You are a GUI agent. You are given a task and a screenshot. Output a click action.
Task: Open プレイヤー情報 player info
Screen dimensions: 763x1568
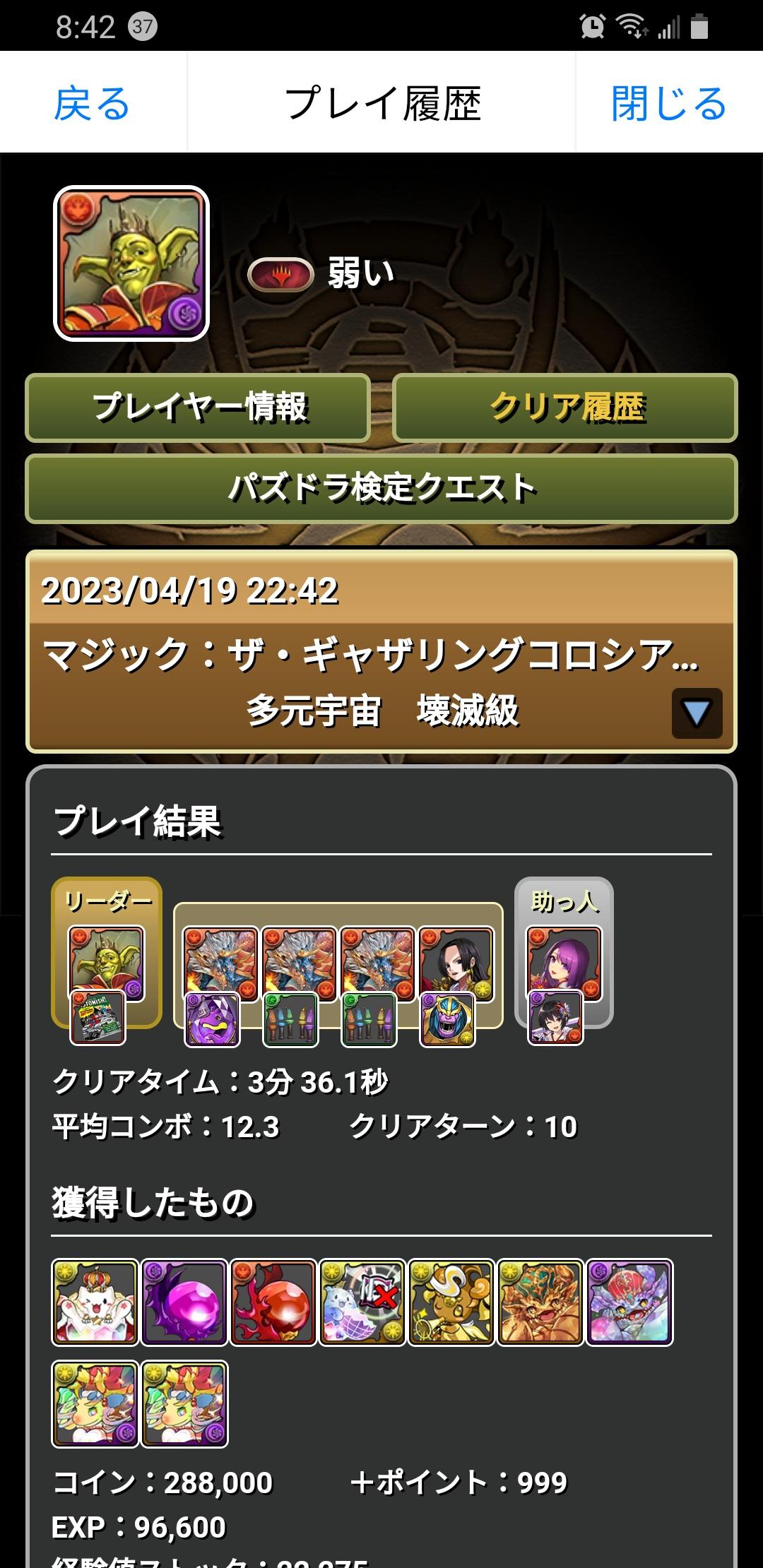pos(198,408)
